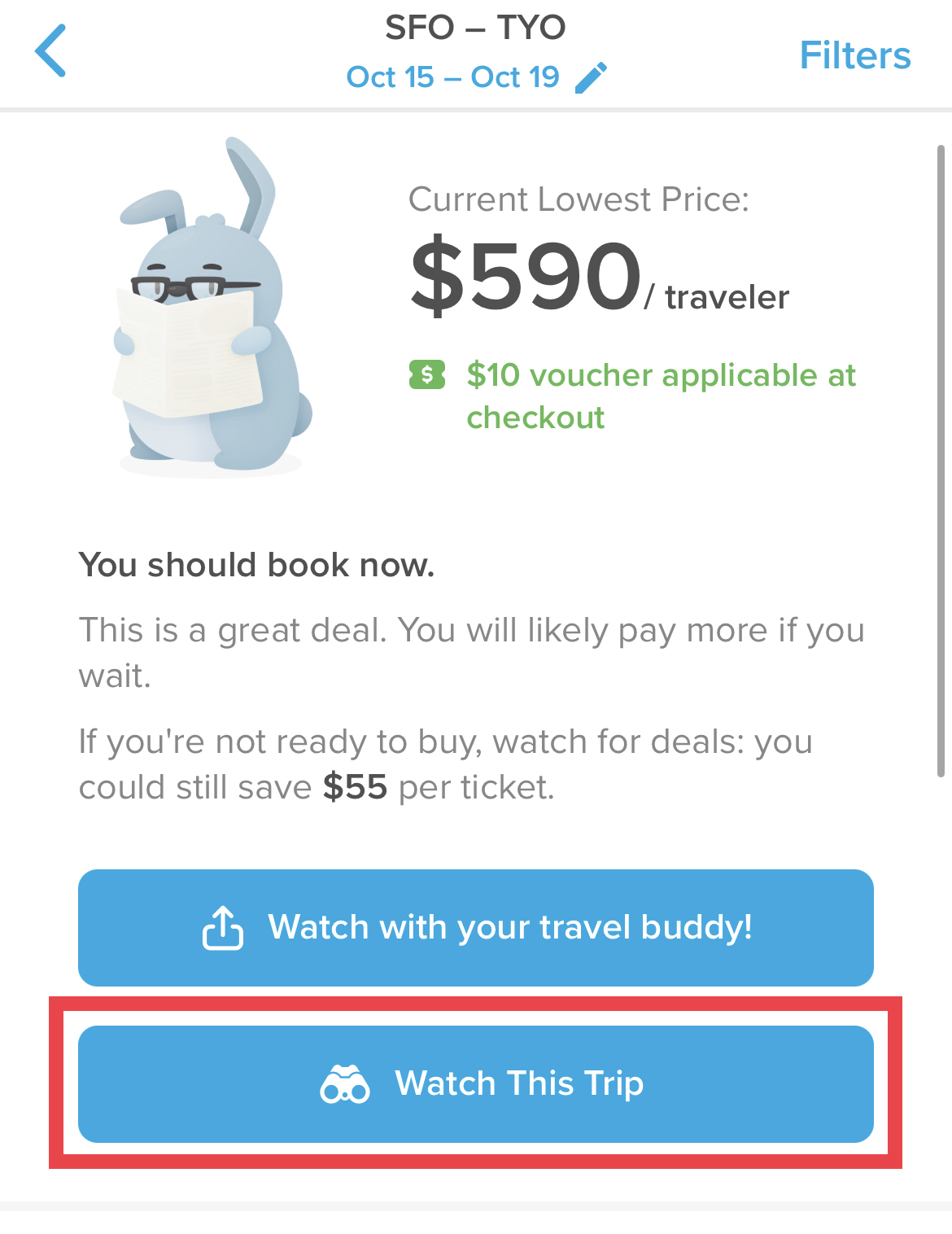Tap the Oct 15 – Oct 19 date range

pos(453,76)
